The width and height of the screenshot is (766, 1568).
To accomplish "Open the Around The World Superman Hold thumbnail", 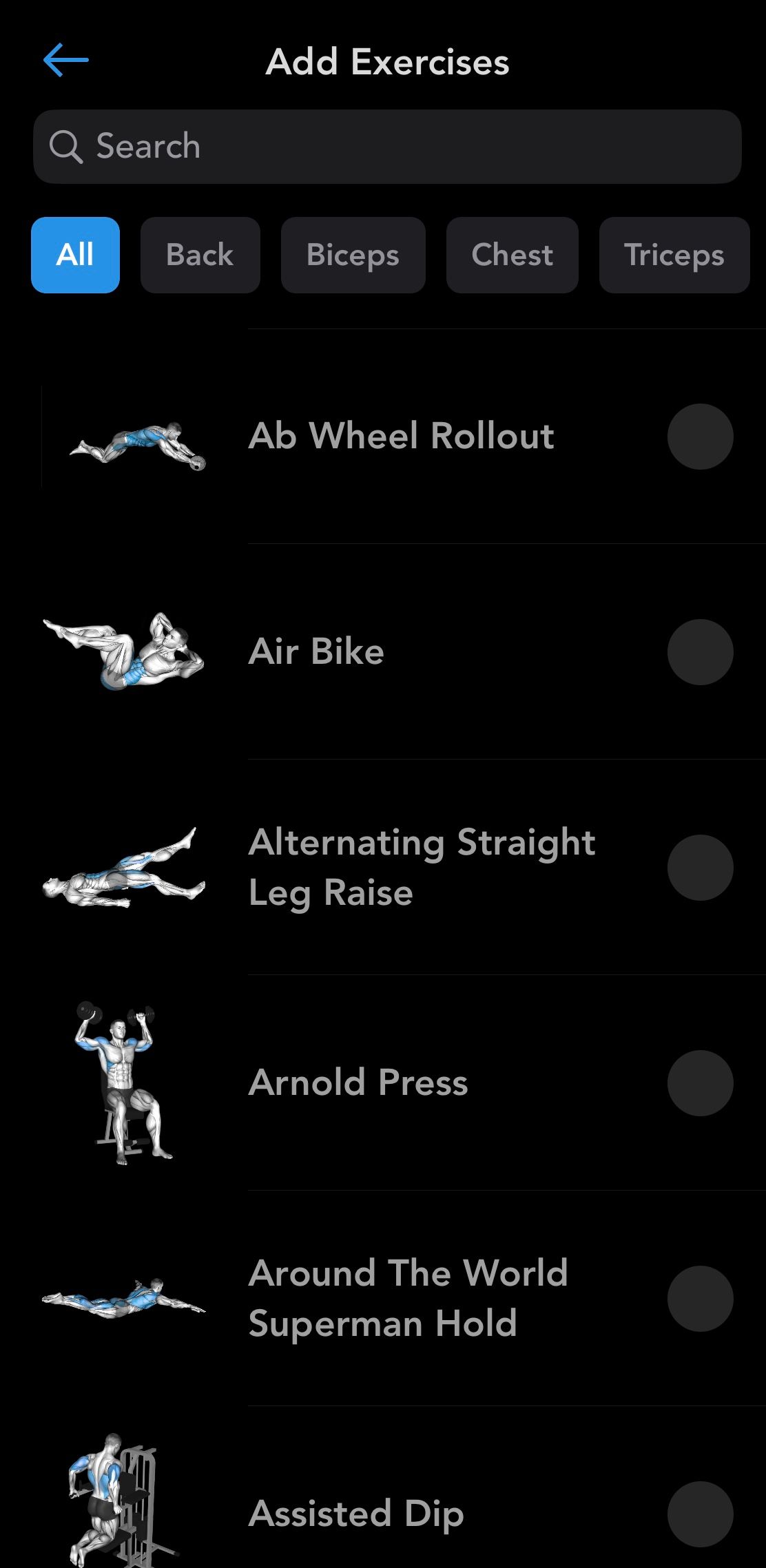I will (124, 1298).
